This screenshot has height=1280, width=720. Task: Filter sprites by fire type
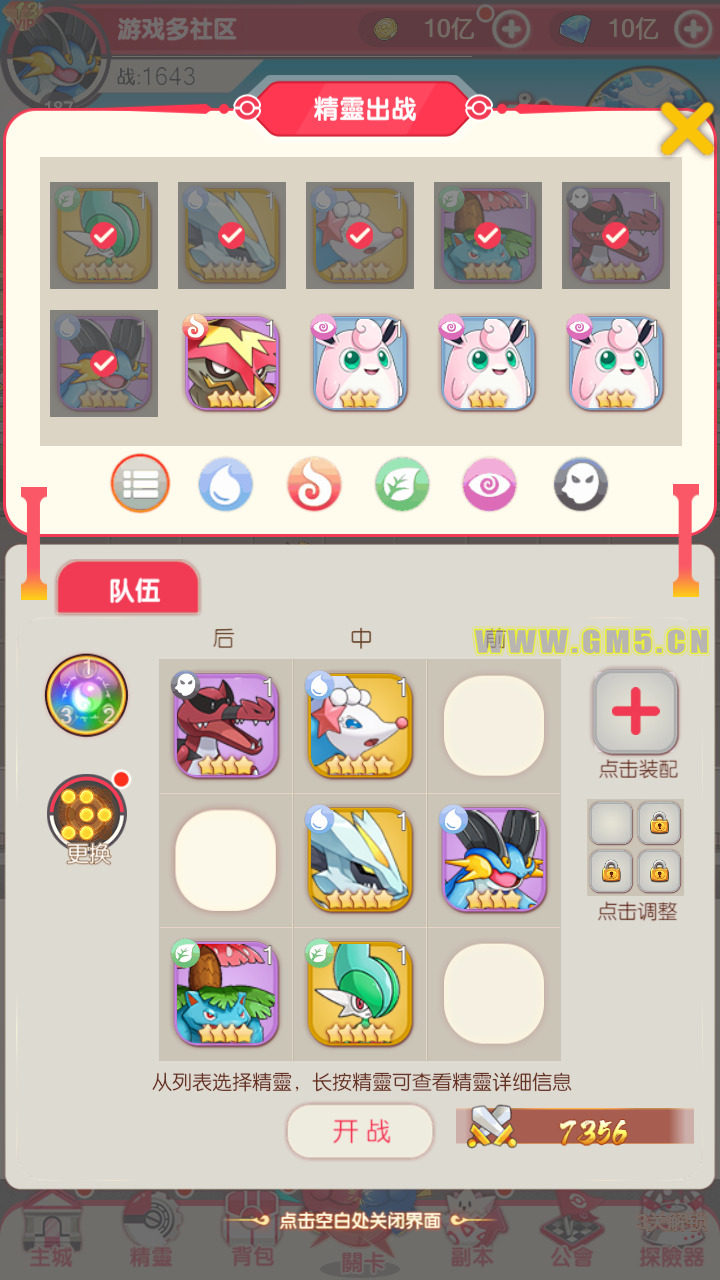click(x=314, y=486)
